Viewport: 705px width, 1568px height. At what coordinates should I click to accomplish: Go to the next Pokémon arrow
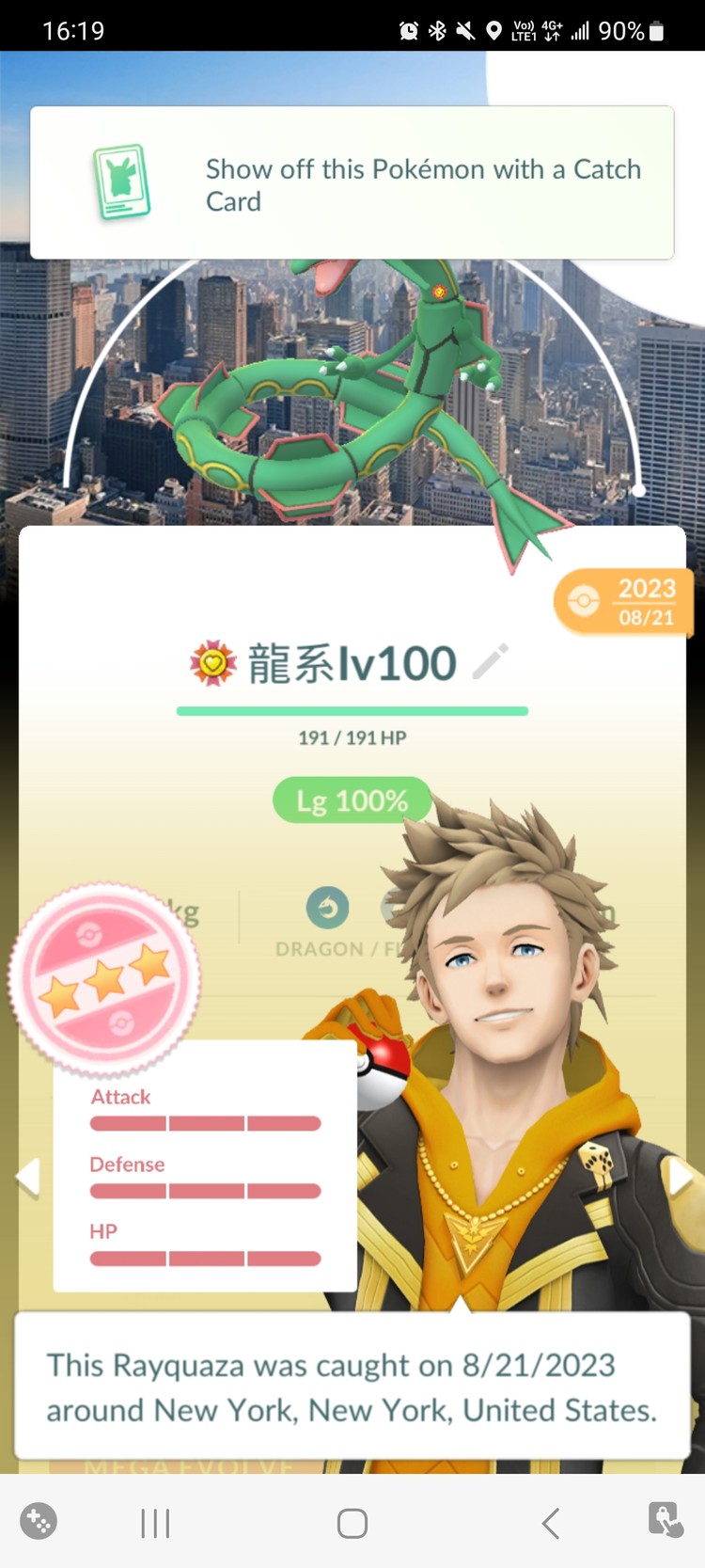click(x=679, y=1177)
